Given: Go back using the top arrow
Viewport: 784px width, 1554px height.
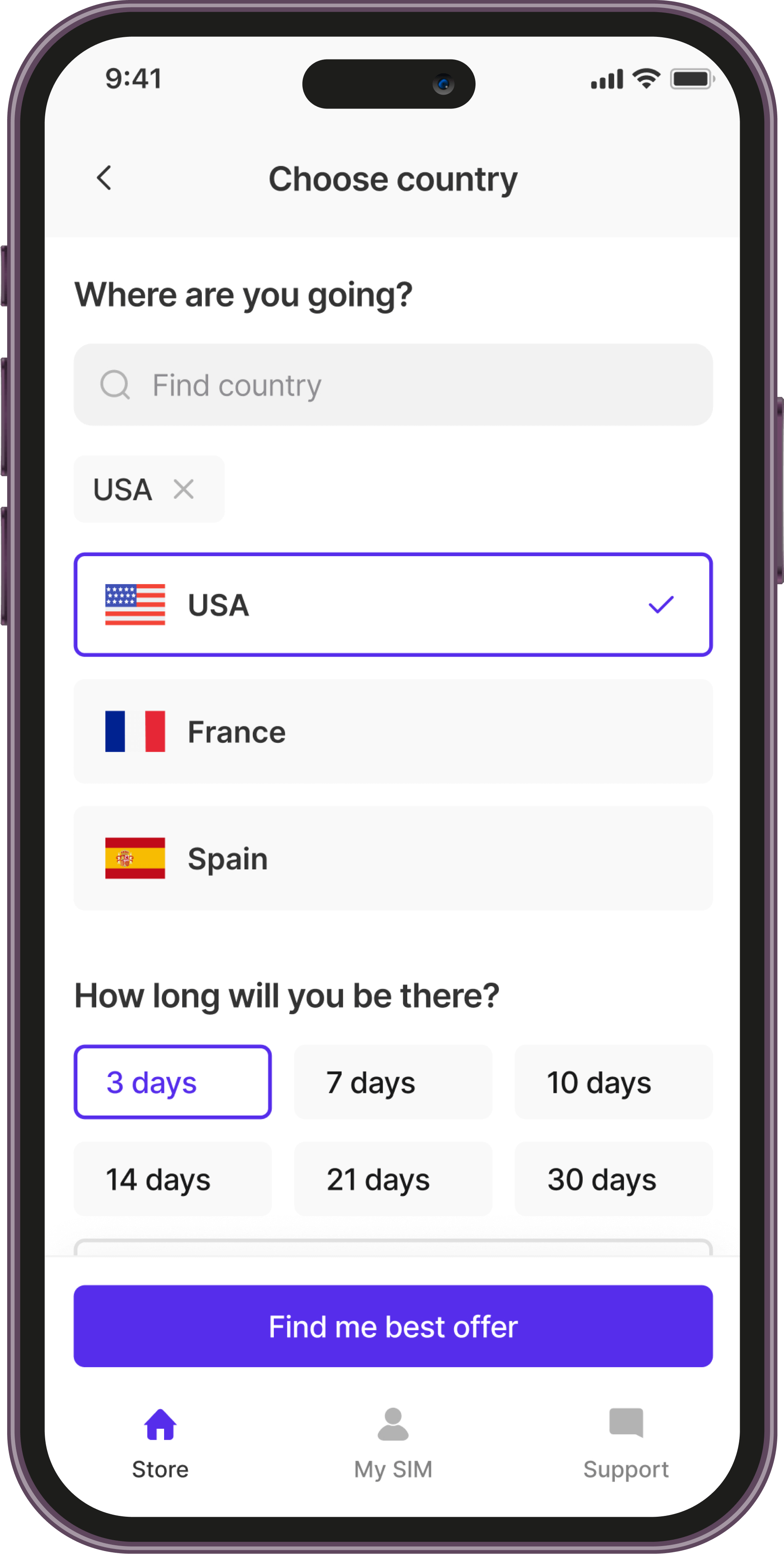Looking at the screenshot, I should pos(104,178).
